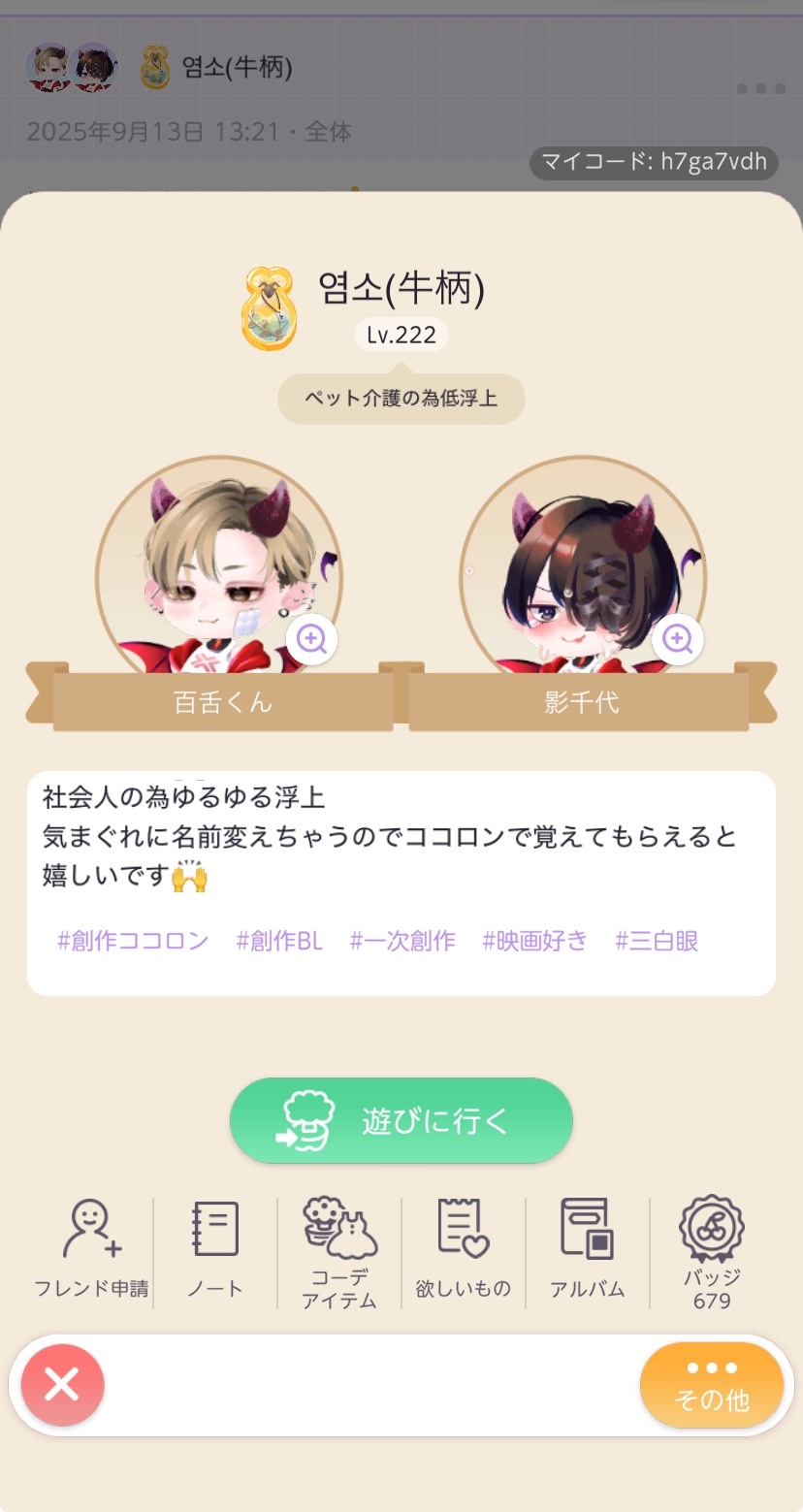Viewport: 803px width, 1512px height.
Task: Open the #一次創作 hashtag
Action: [x=402, y=941]
